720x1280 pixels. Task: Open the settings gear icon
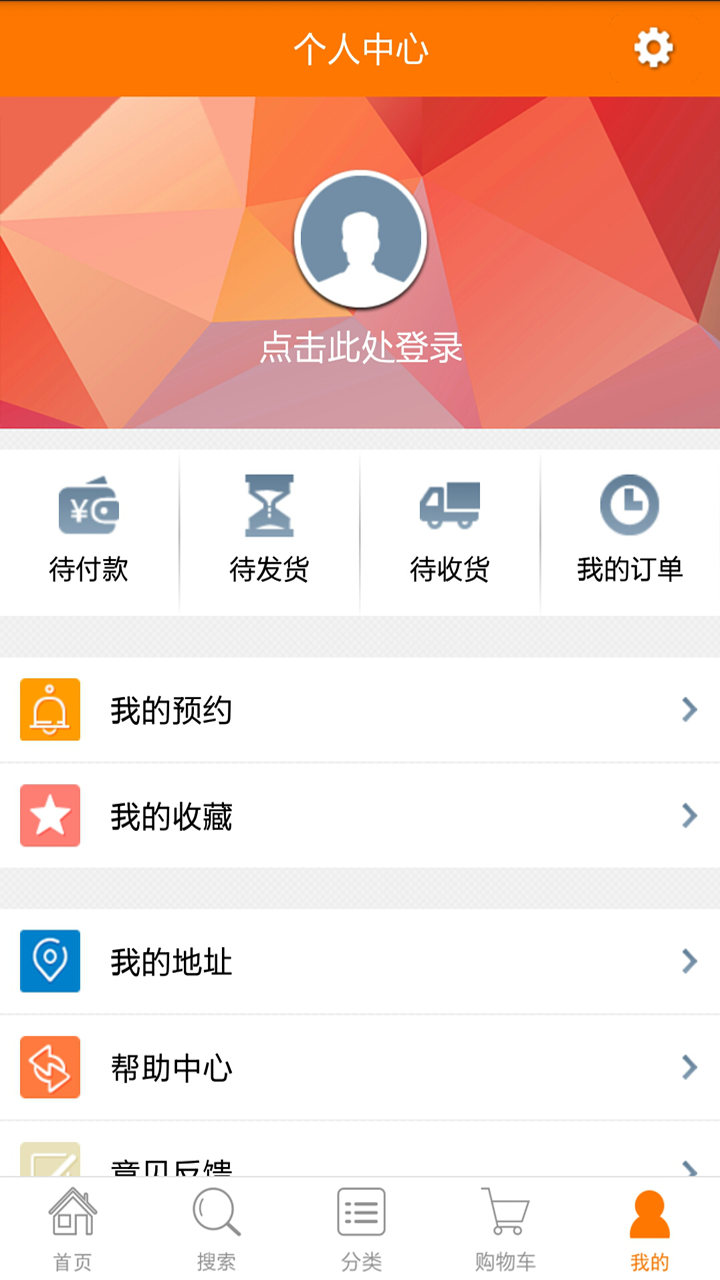(654, 48)
